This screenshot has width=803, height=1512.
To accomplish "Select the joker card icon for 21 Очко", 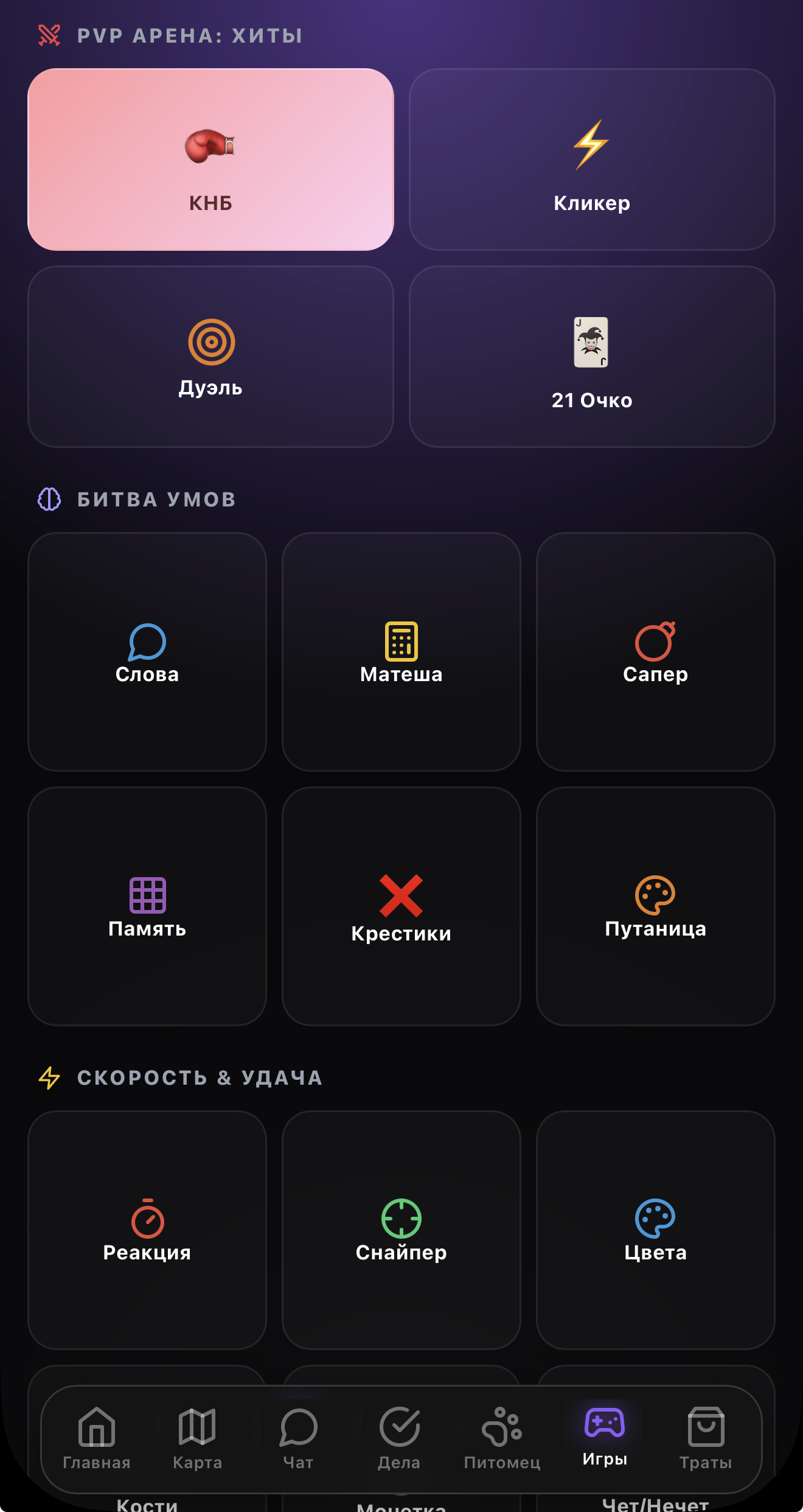I will (x=591, y=343).
